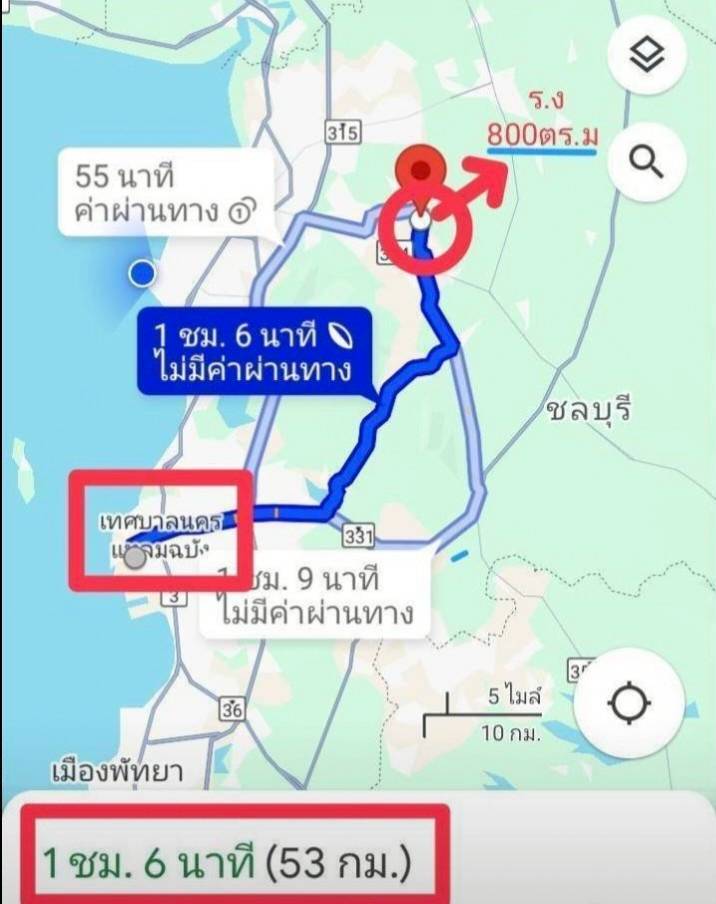This screenshot has width=716, height=904.
Task: Select the 55 นาที toll route
Action: [165, 194]
